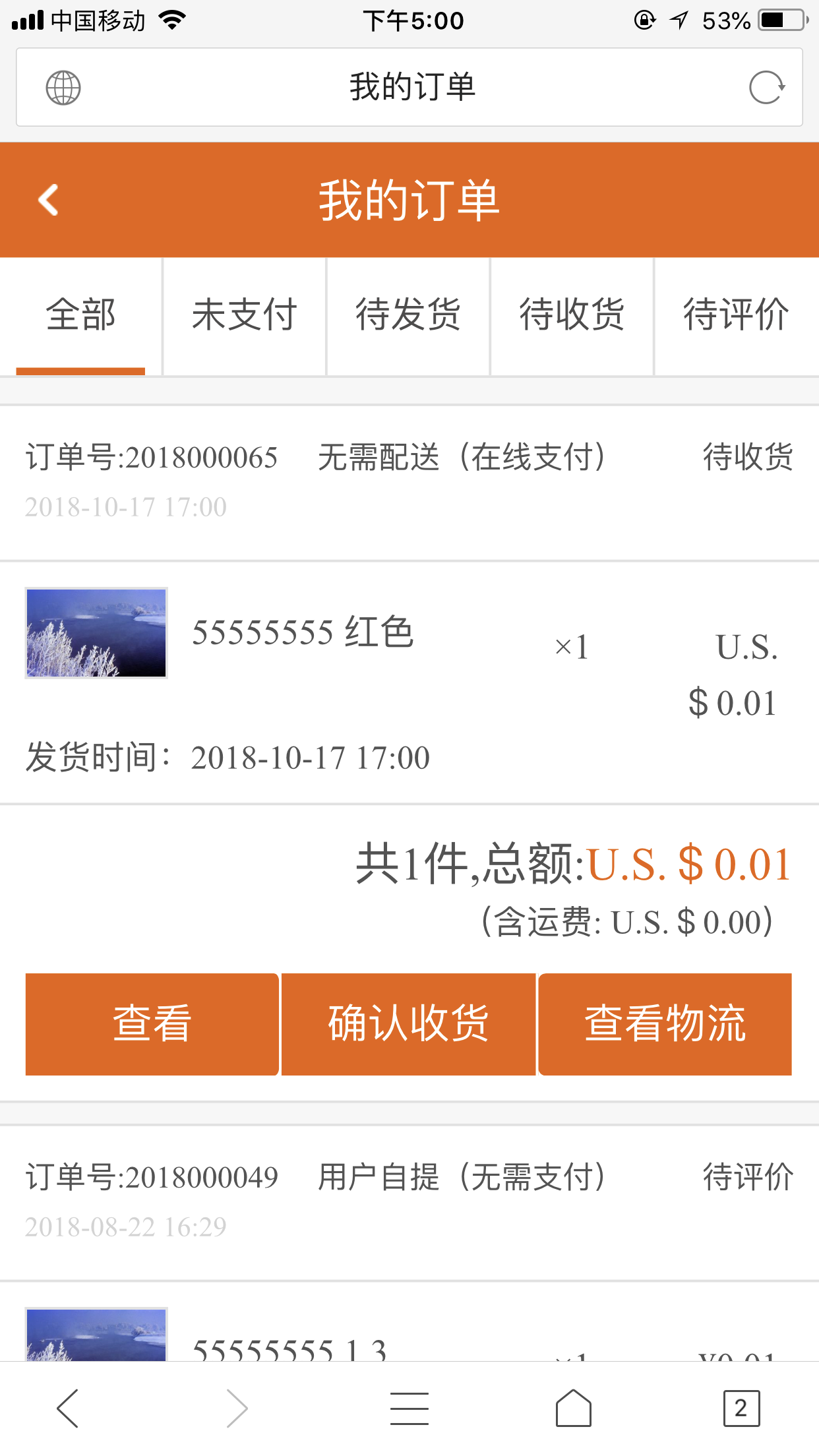Viewport: 819px width, 1456px height.
Task: Switch to the 未支付 tab
Action: point(244,315)
